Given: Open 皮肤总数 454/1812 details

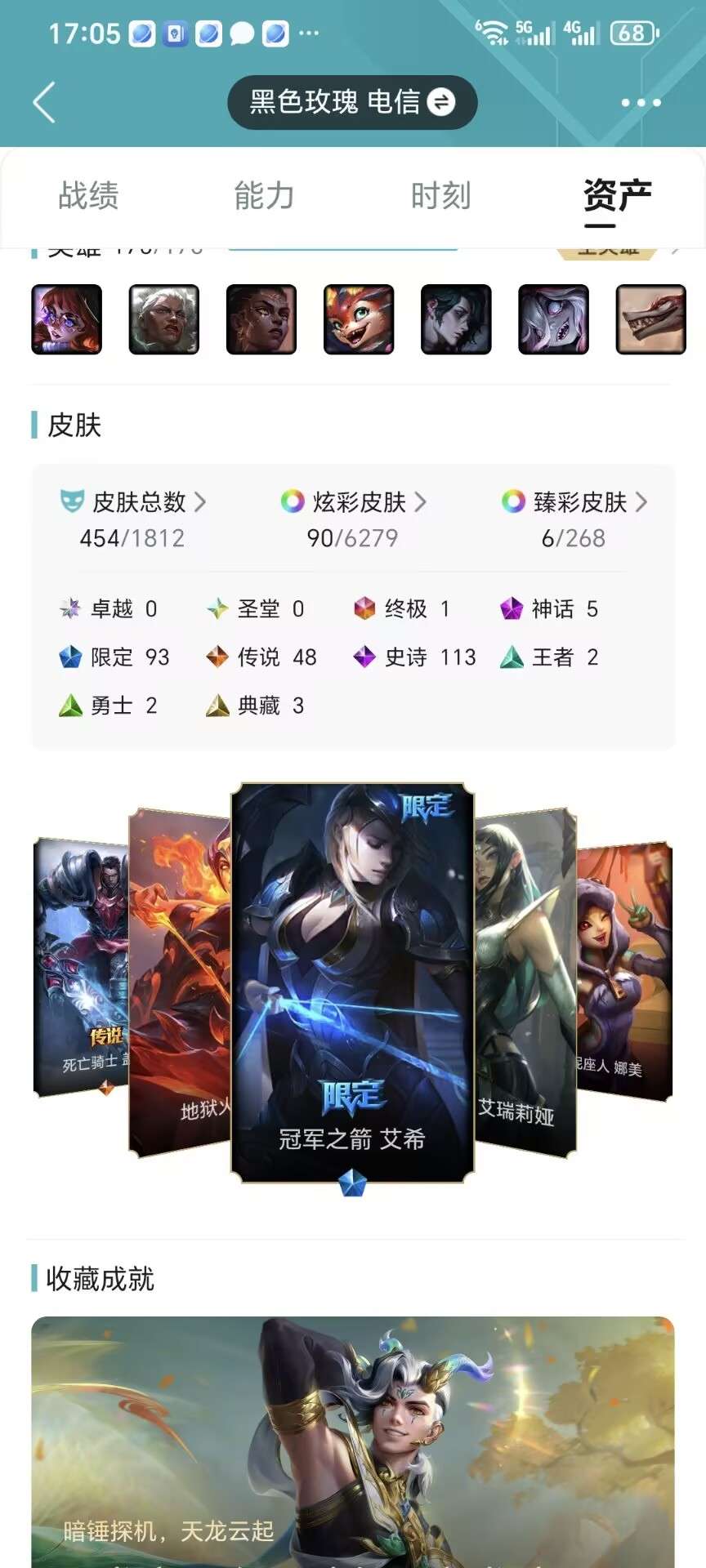Looking at the screenshot, I should [x=133, y=519].
